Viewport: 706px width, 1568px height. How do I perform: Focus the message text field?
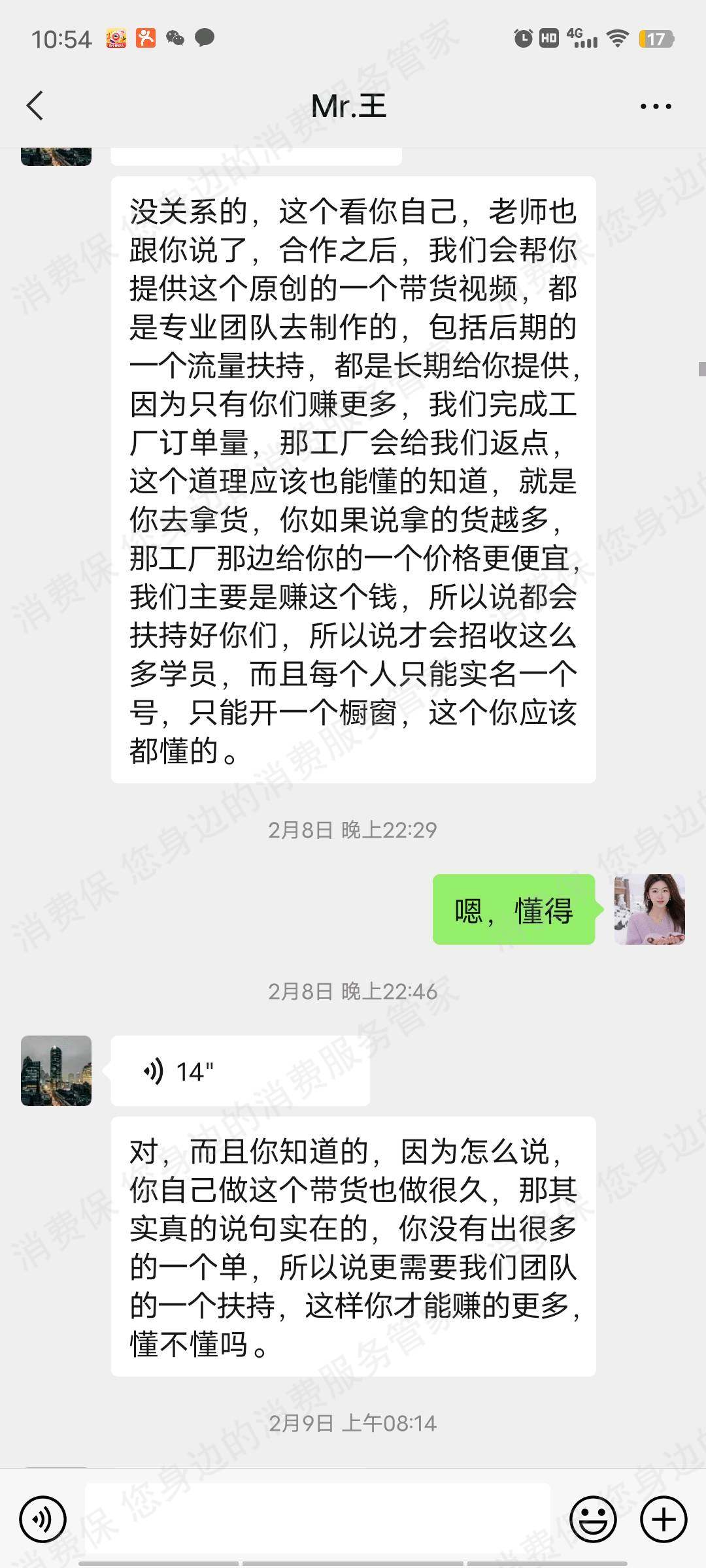click(x=318, y=1520)
